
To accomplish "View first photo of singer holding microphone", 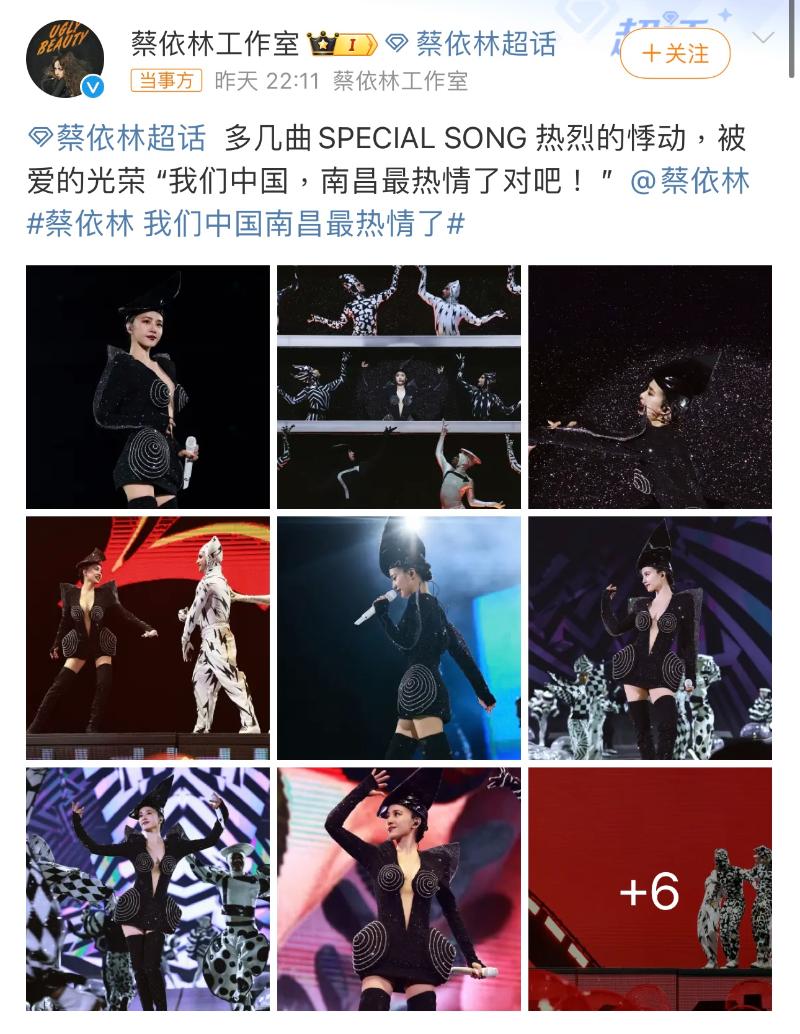I will click(x=148, y=387).
